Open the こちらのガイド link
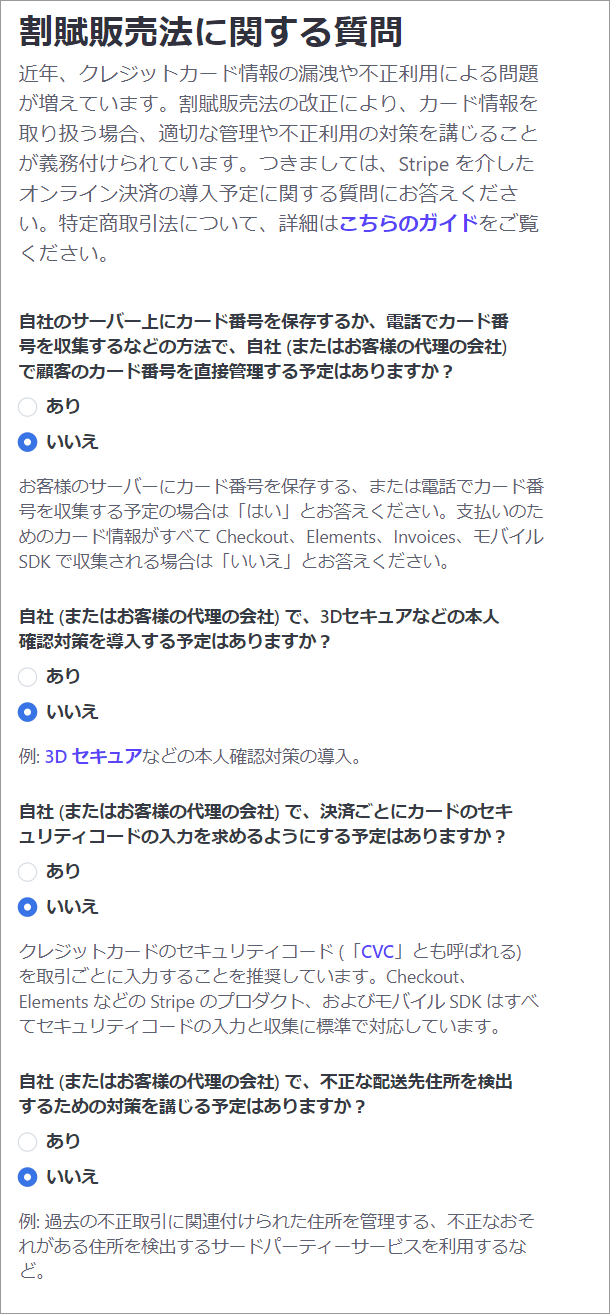The image size is (610, 1314). 408,223
